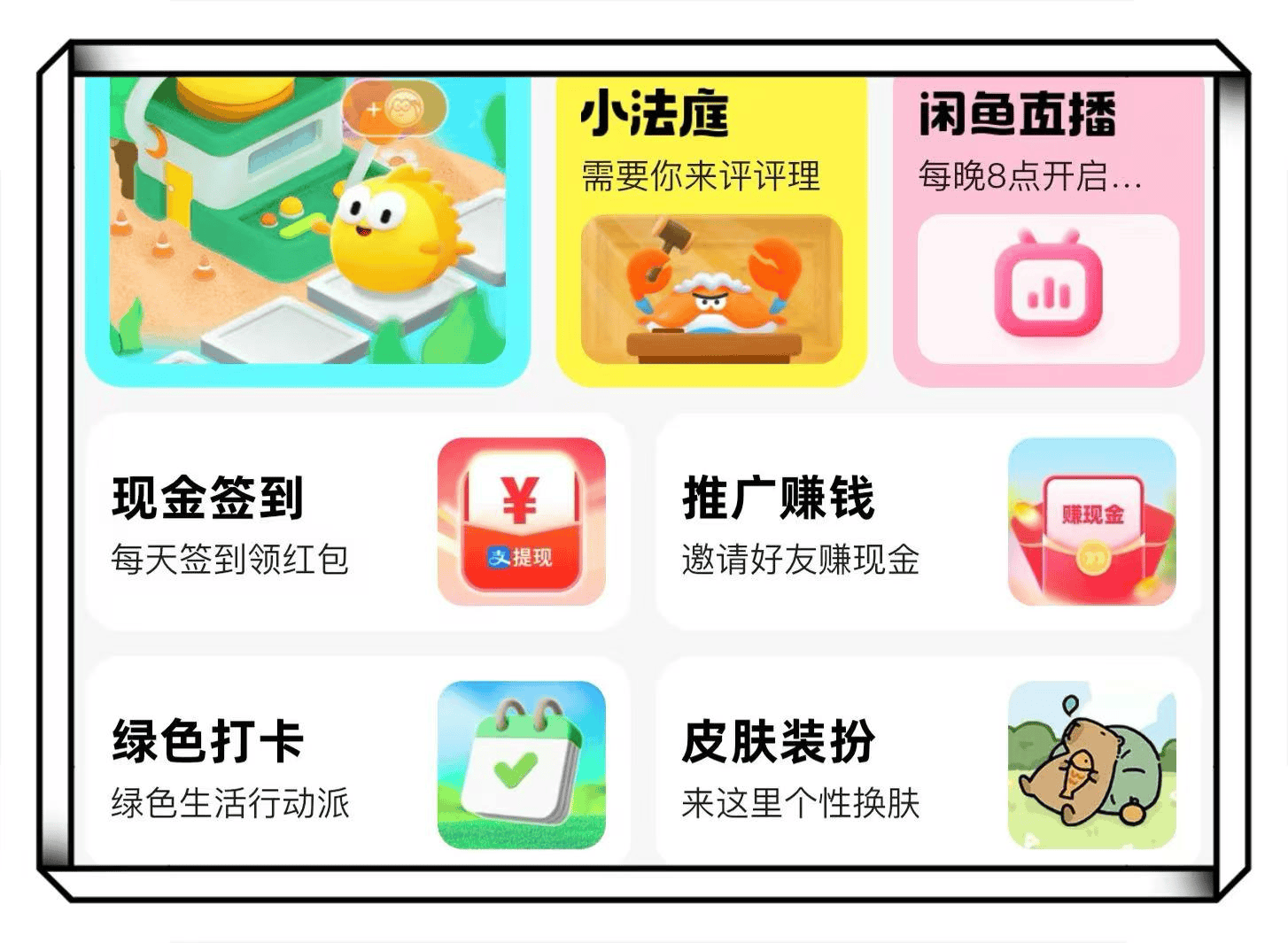Screen dimensions: 1288x943
Task: Open 皮肤装扮 to change skins
Action: tap(927, 765)
